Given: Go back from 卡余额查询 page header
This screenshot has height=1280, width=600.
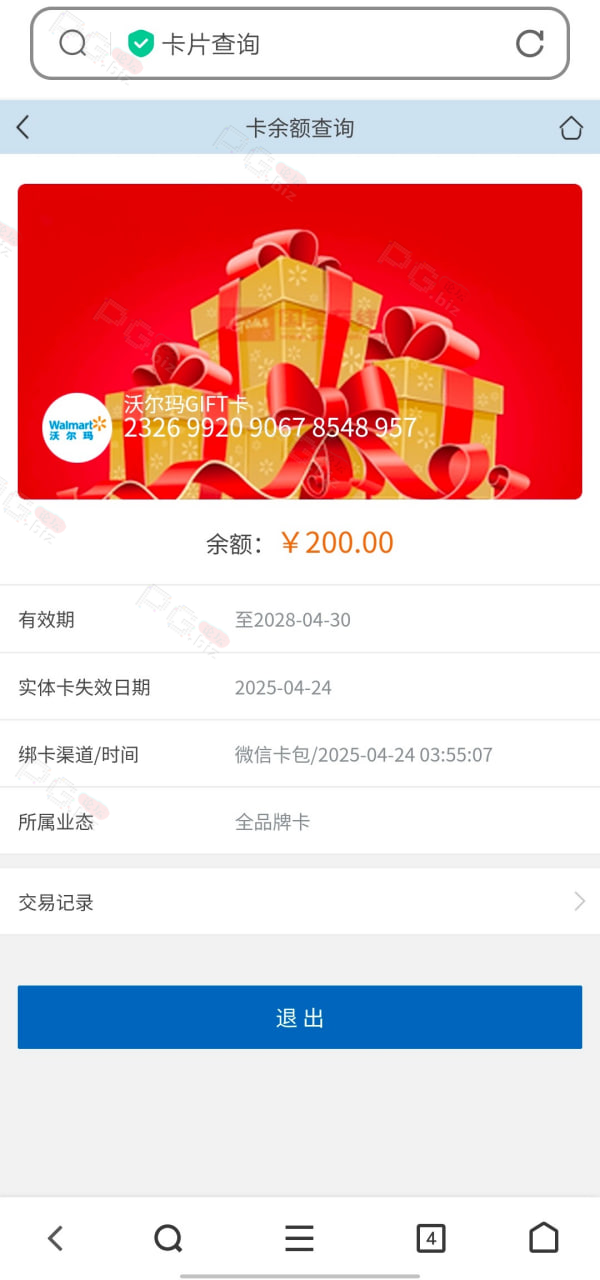Looking at the screenshot, I should pyautogui.click(x=23, y=127).
